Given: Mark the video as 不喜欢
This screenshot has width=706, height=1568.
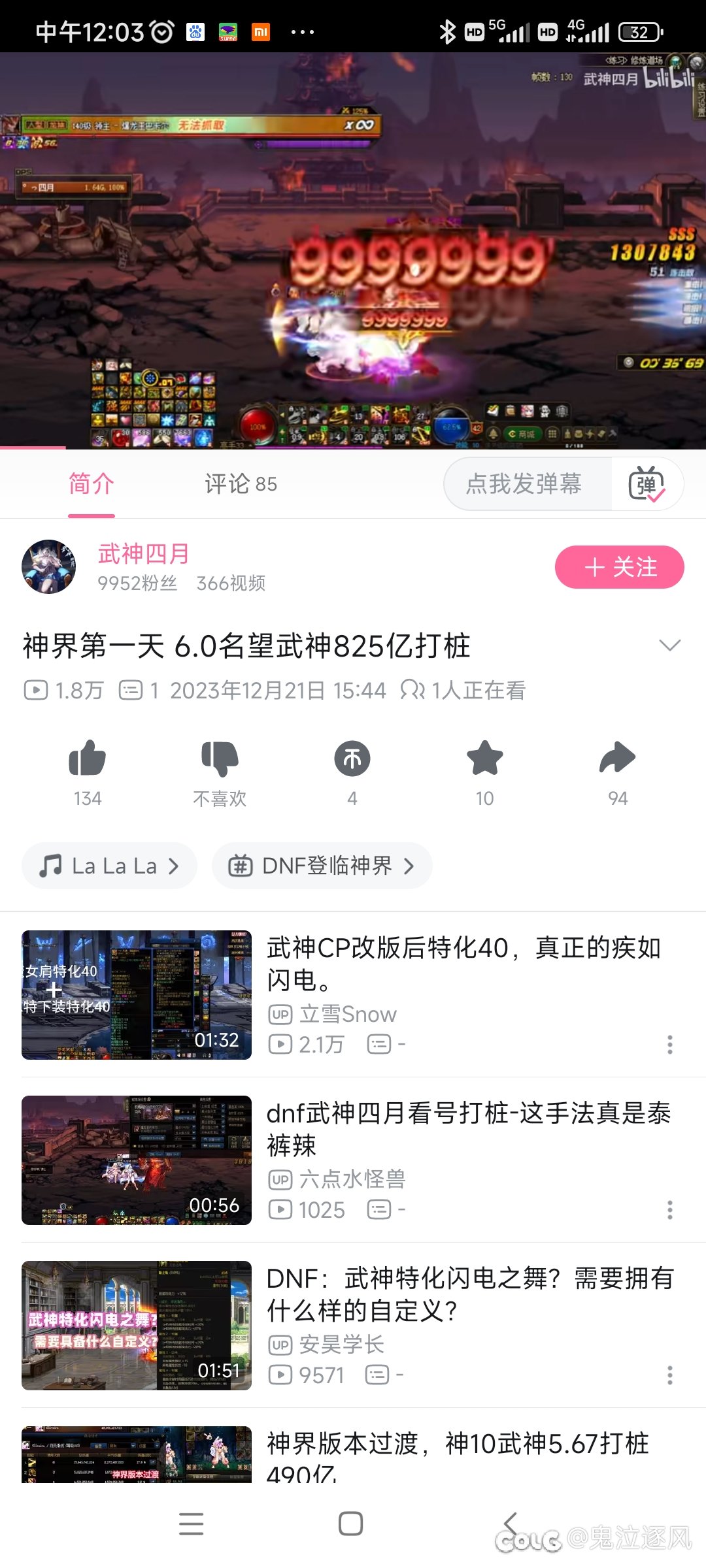Looking at the screenshot, I should coord(220,759).
